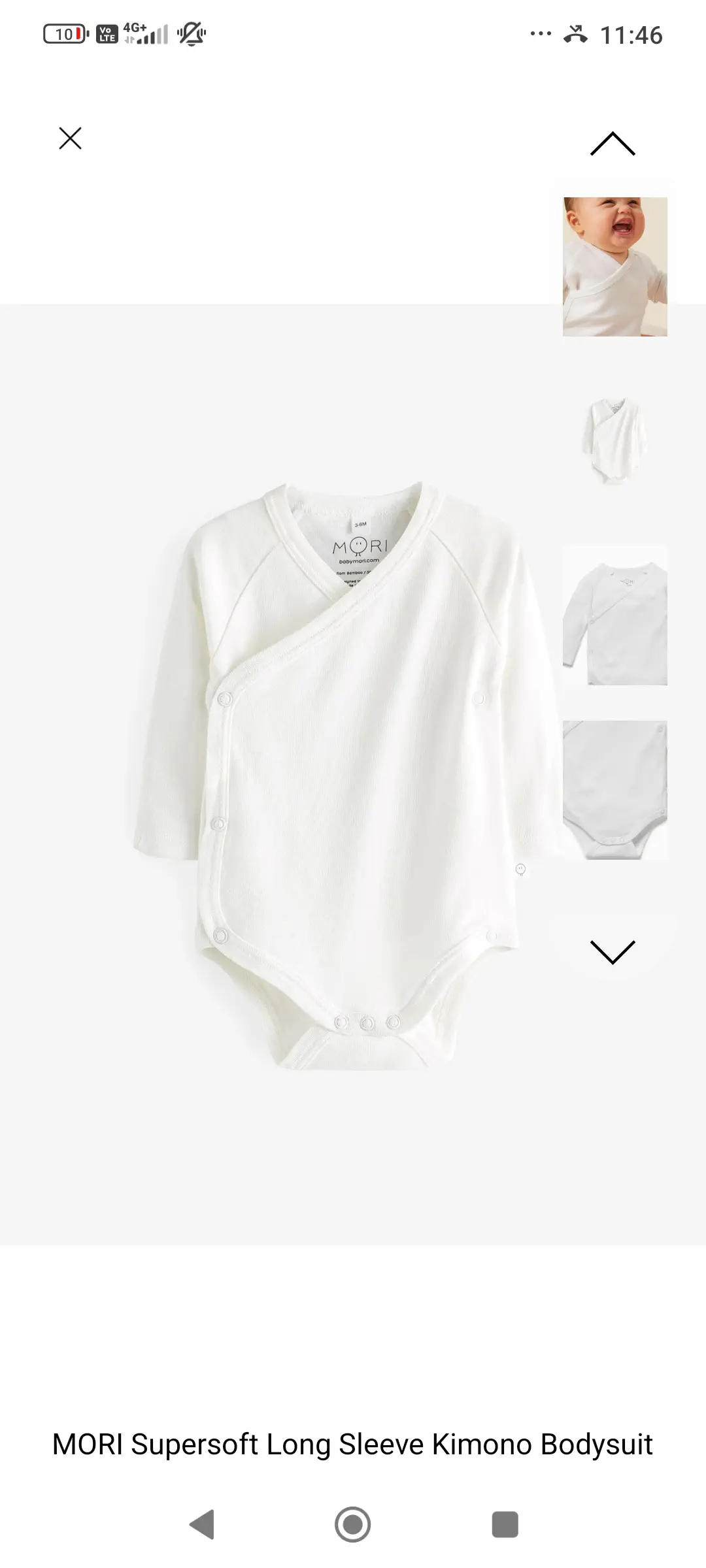The width and height of the screenshot is (706, 1568).
Task: Tap the up arrow above thumbnails
Action: coord(613,144)
